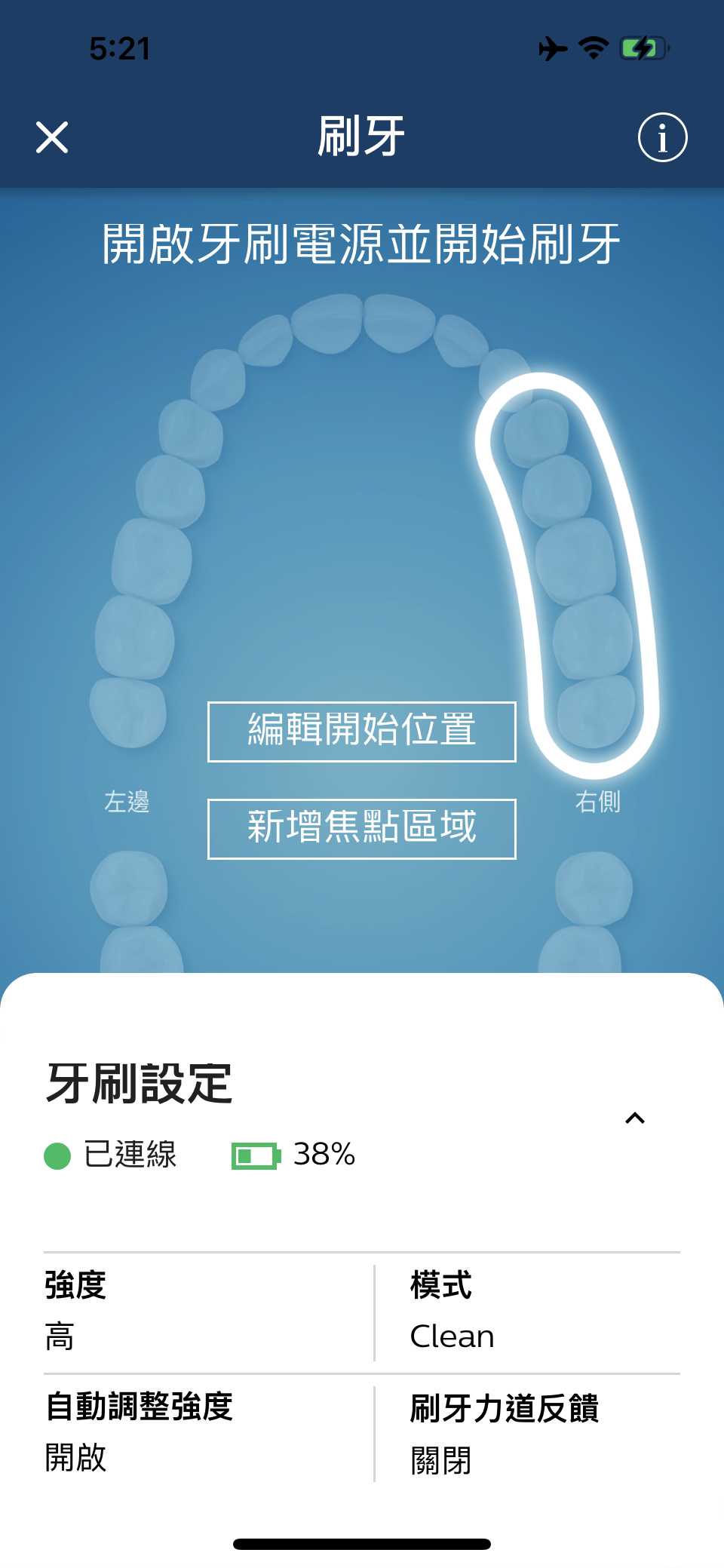This screenshot has height=1568, width=724.
Task: Collapse the 牙刷設定 panel with the chevron
Action: [x=635, y=1118]
